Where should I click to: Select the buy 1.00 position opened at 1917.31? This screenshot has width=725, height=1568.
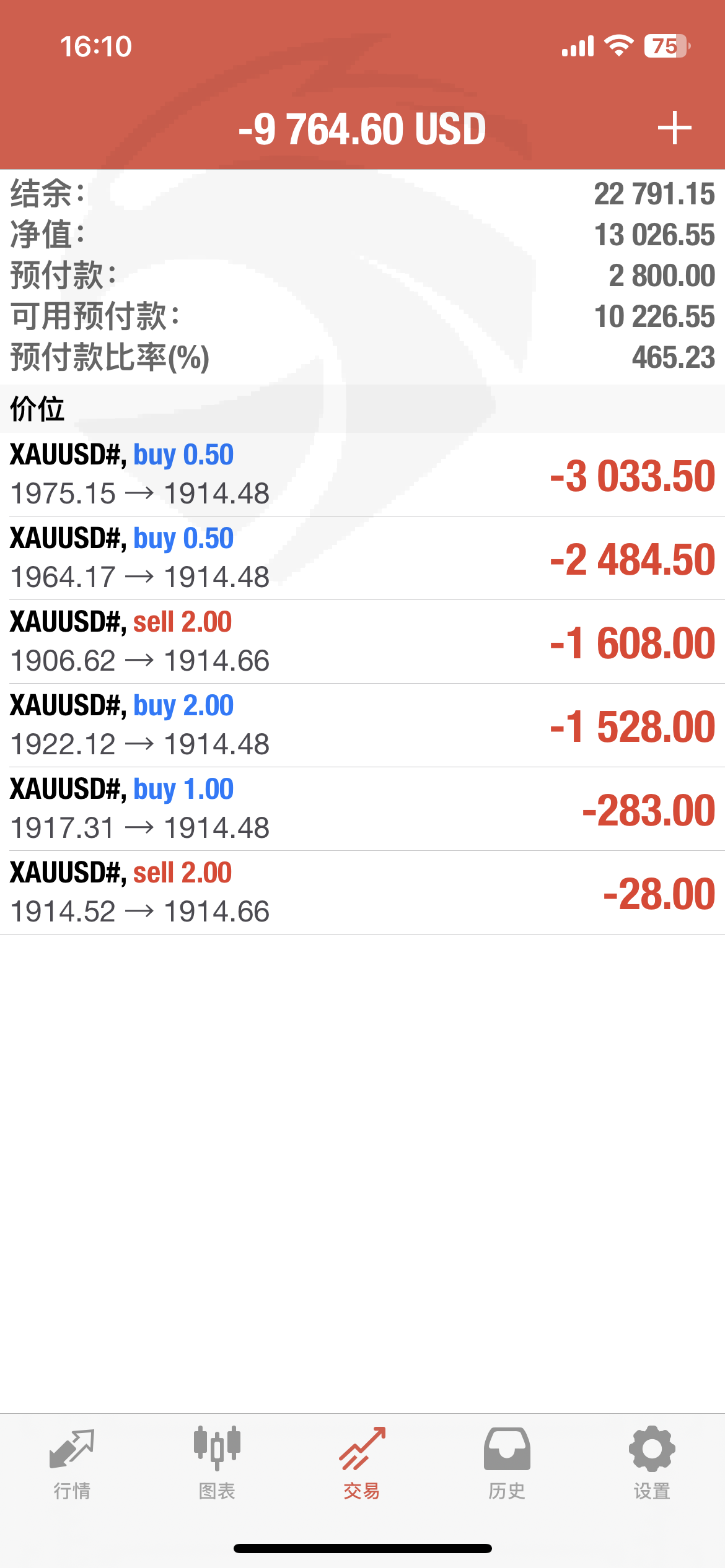[362, 809]
